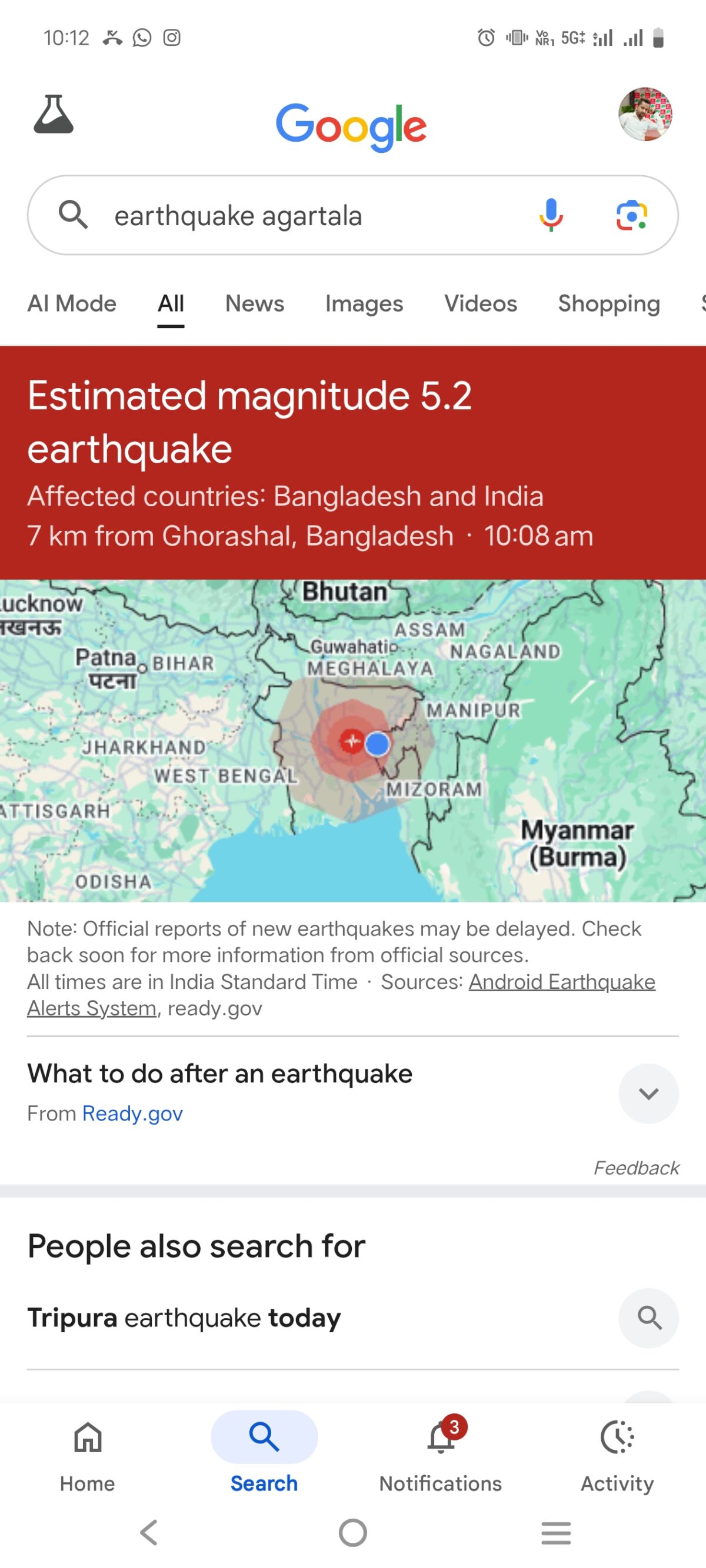This screenshot has width=706, height=1568.
Task: Expand What to do after an earthquake
Action: (x=648, y=1092)
